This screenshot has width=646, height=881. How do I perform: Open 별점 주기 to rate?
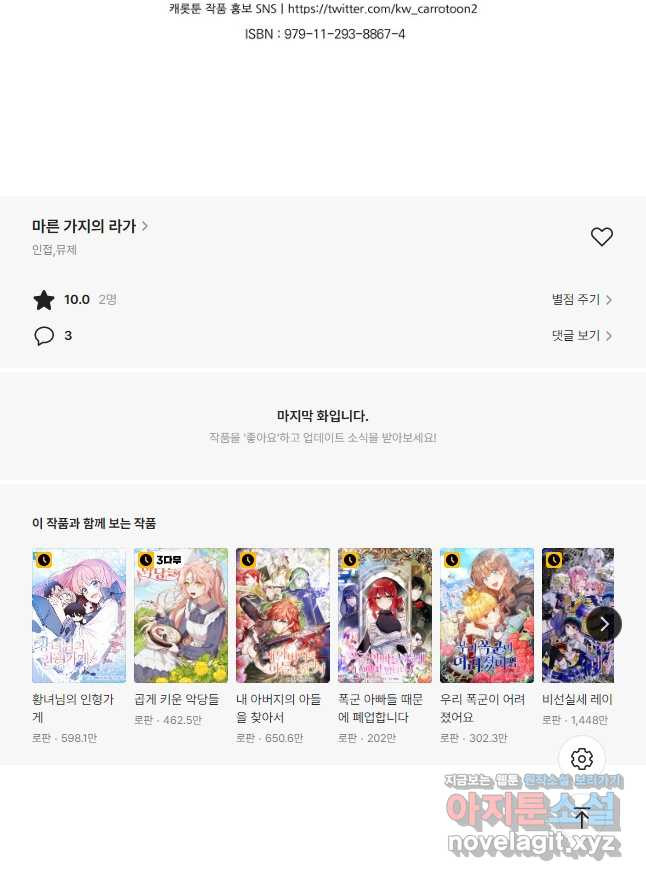[x=581, y=300]
